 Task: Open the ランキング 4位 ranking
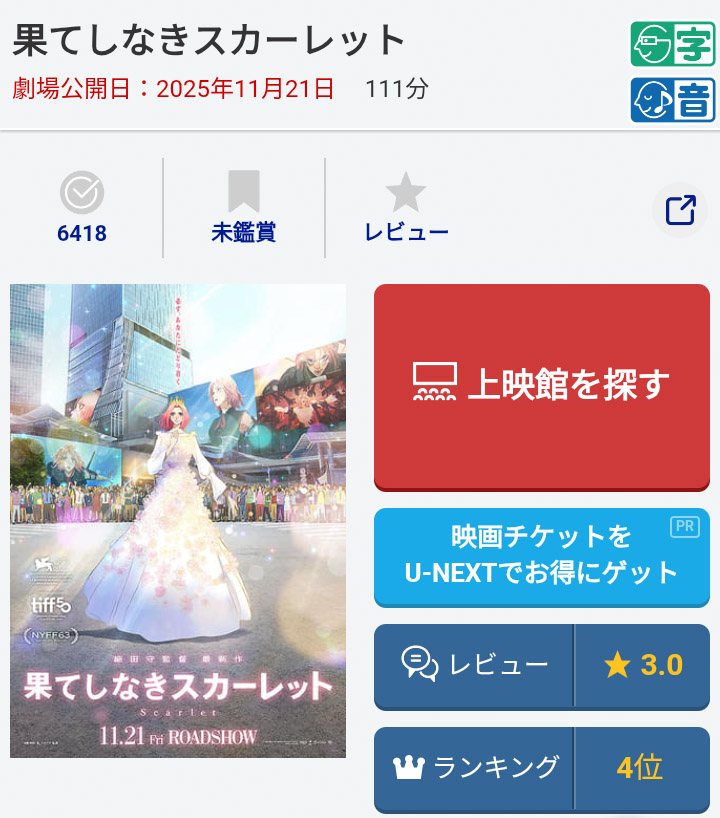coord(541,768)
